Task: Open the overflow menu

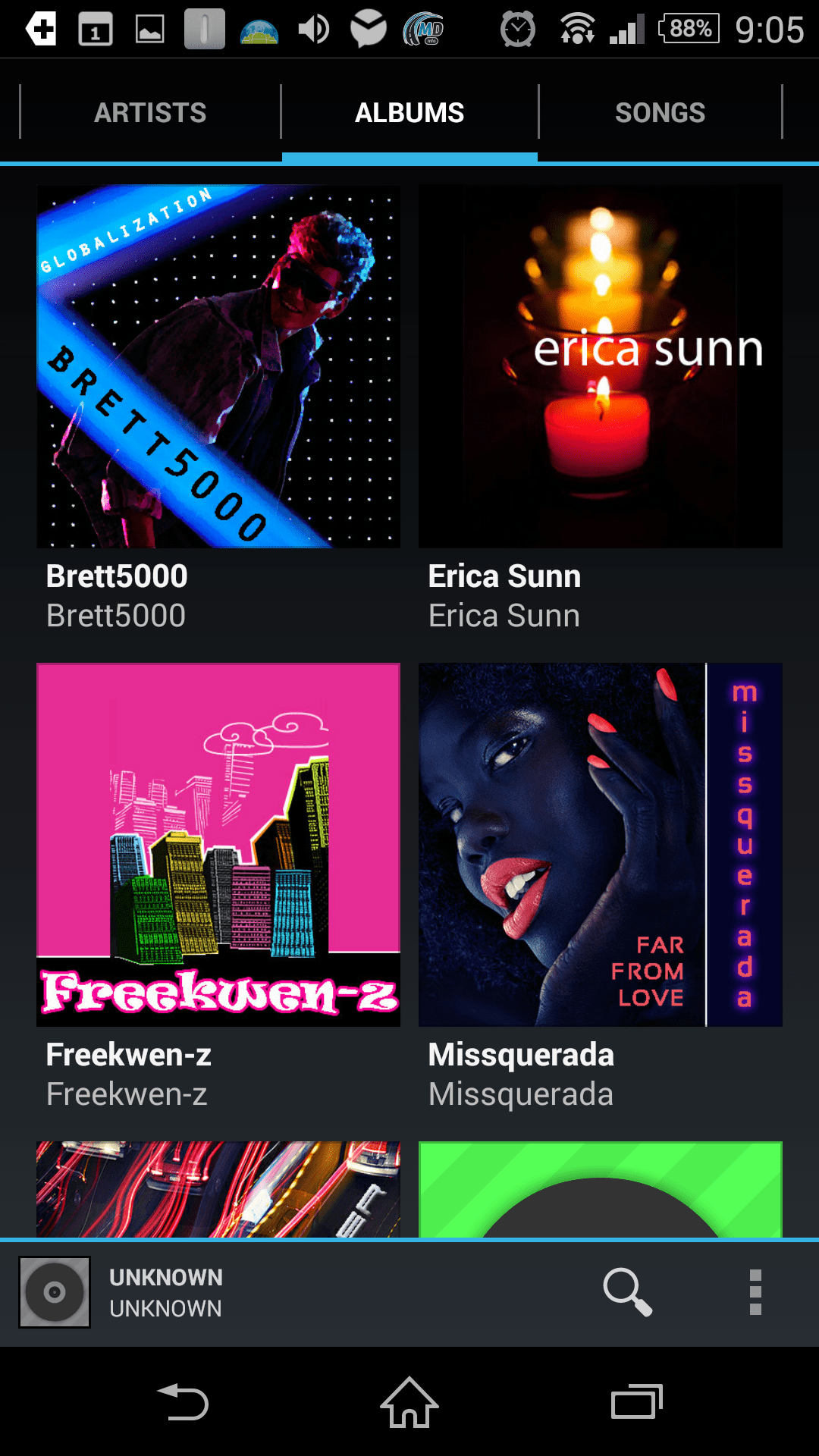Action: (755, 1292)
